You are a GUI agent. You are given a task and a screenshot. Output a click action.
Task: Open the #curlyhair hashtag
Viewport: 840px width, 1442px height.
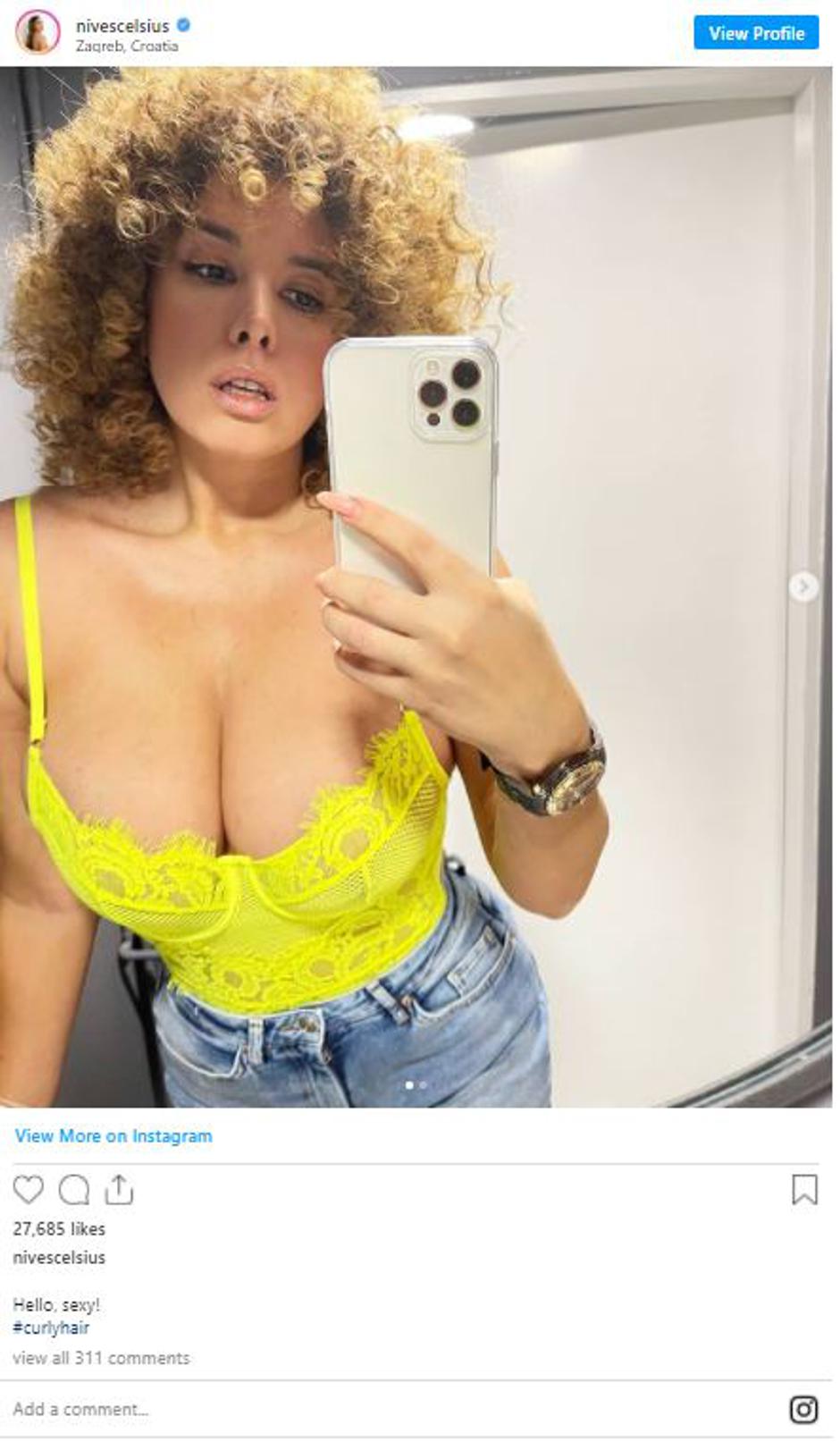[51, 1328]
